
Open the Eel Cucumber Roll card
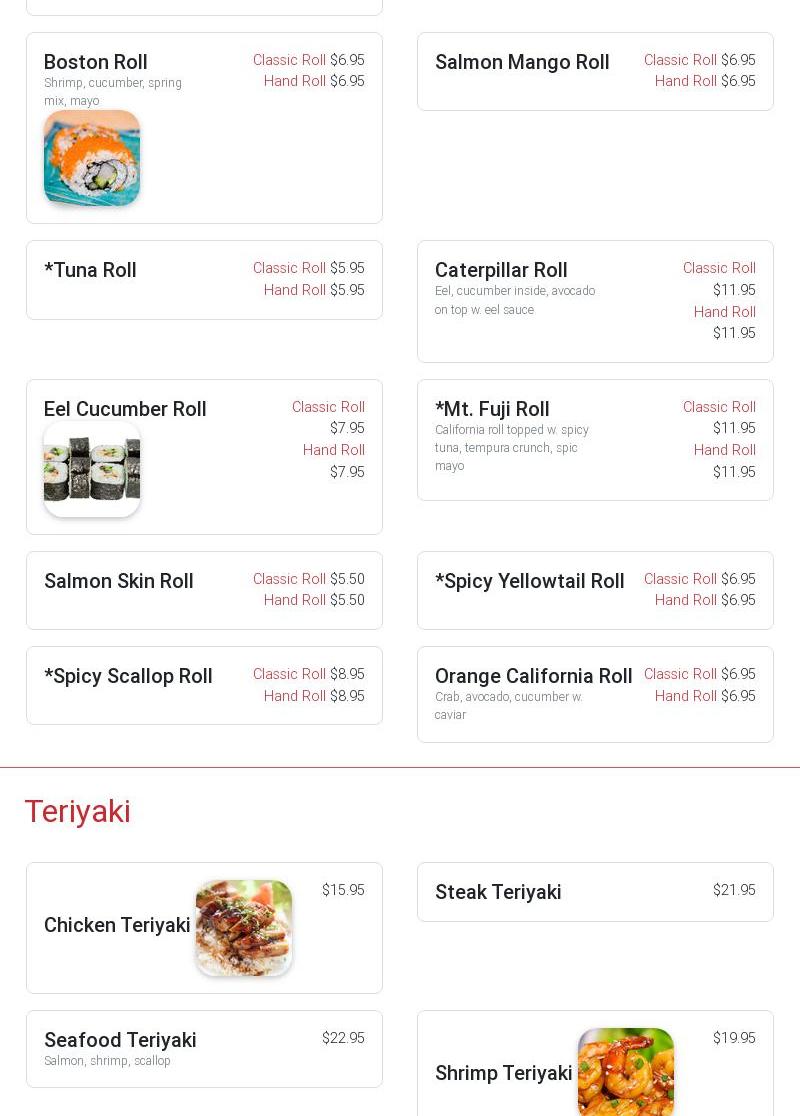point(204,456)
